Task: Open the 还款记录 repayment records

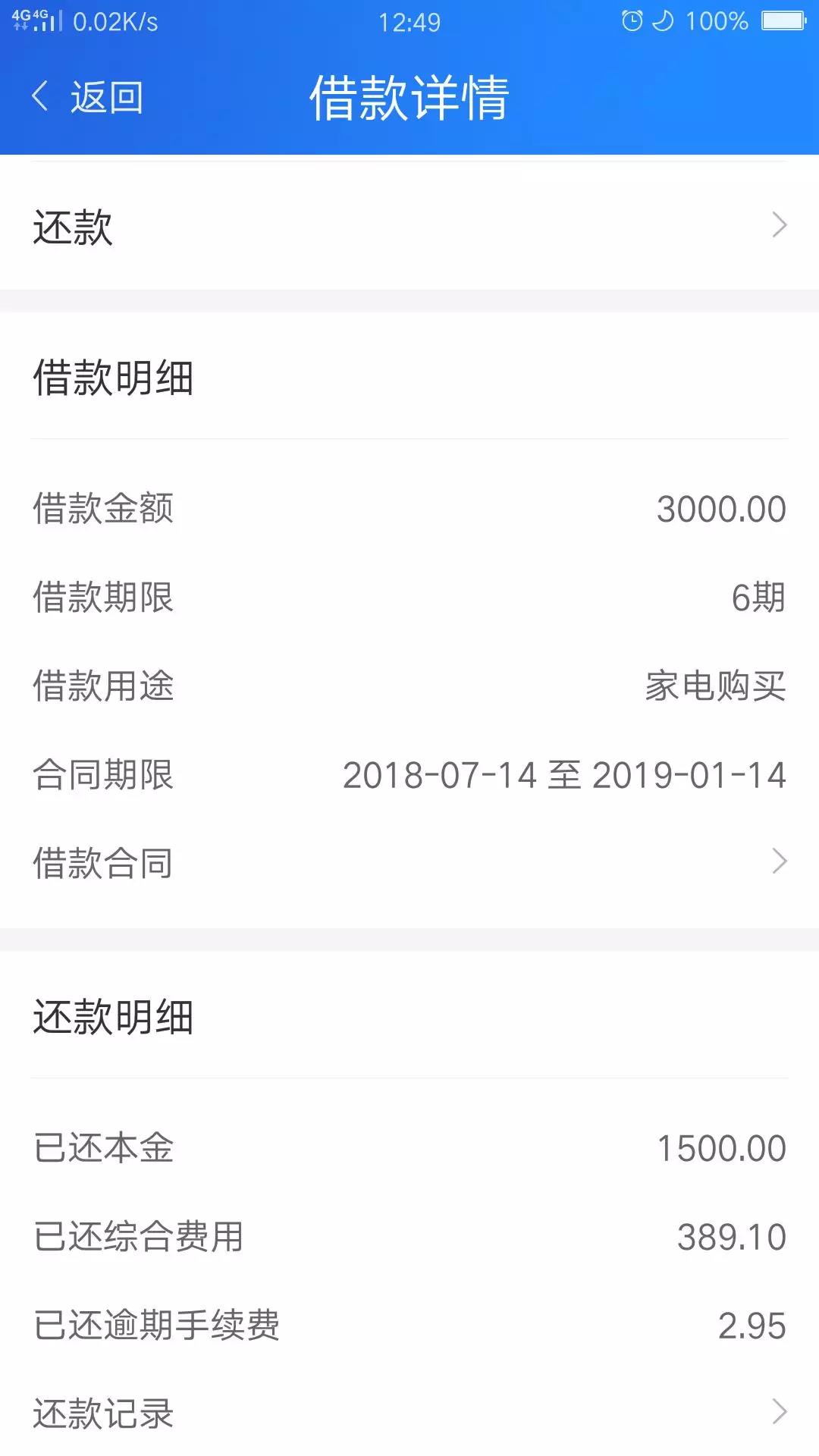Action: 409,1412
